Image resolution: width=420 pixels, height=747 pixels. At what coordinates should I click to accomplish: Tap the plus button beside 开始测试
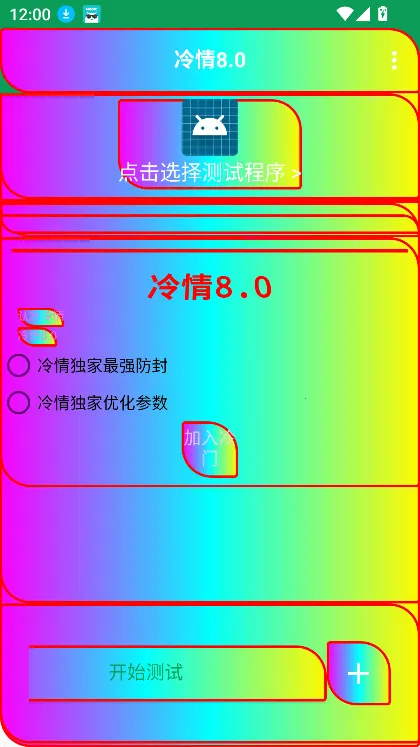pos(359,673)
